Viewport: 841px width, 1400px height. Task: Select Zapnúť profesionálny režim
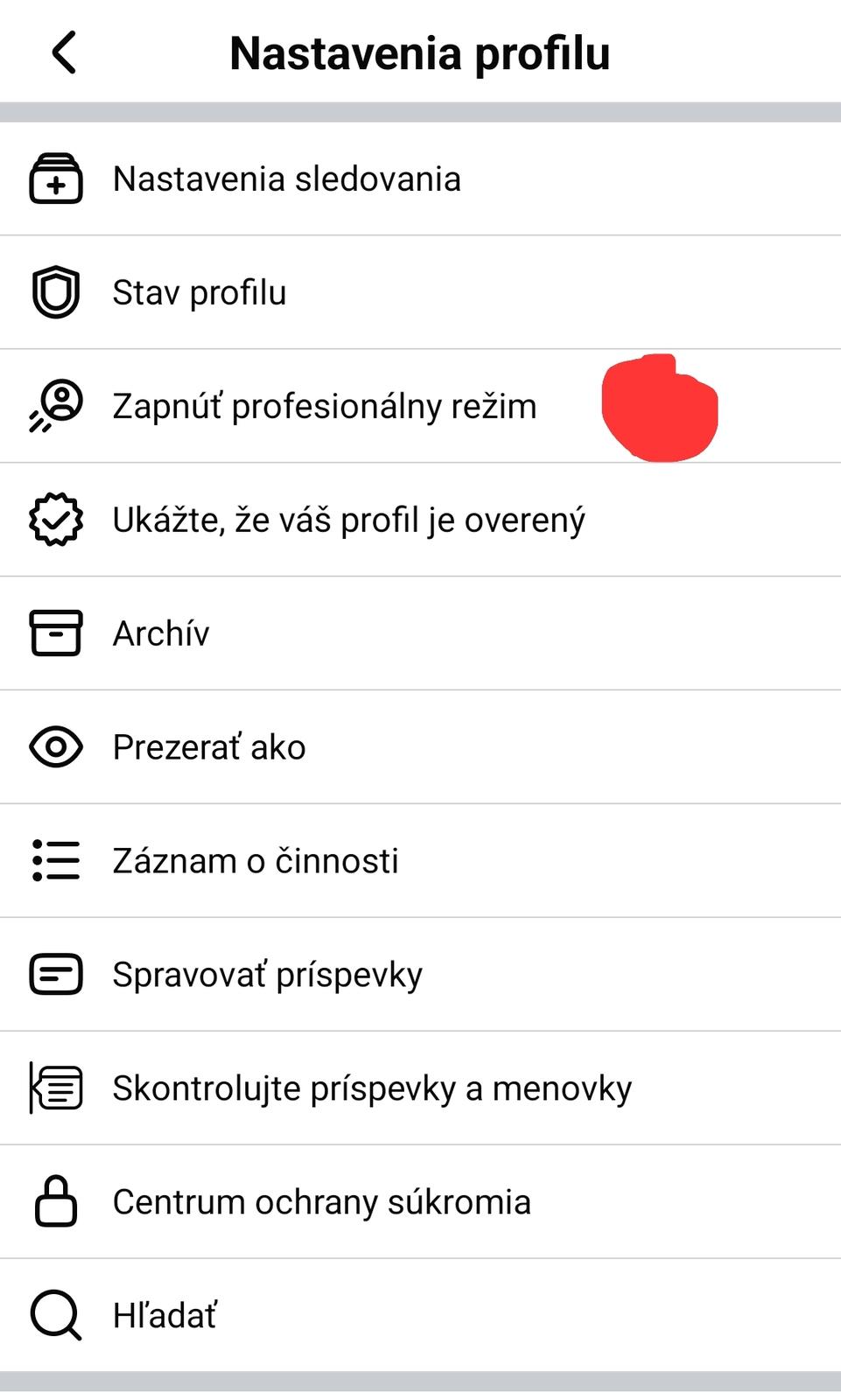click(324, 407)
